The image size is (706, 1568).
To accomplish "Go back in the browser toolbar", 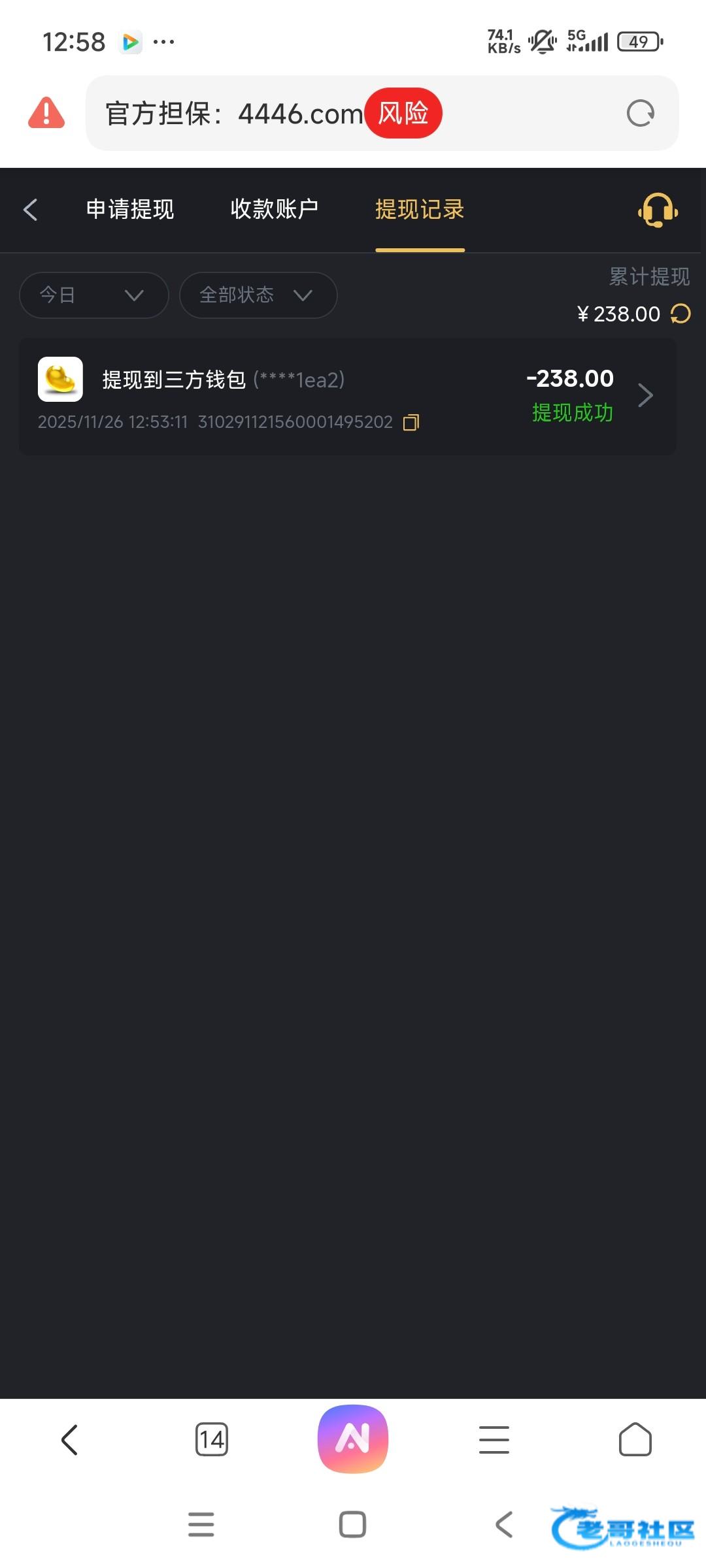I will pyautogui.click(x=69, y=1440).
